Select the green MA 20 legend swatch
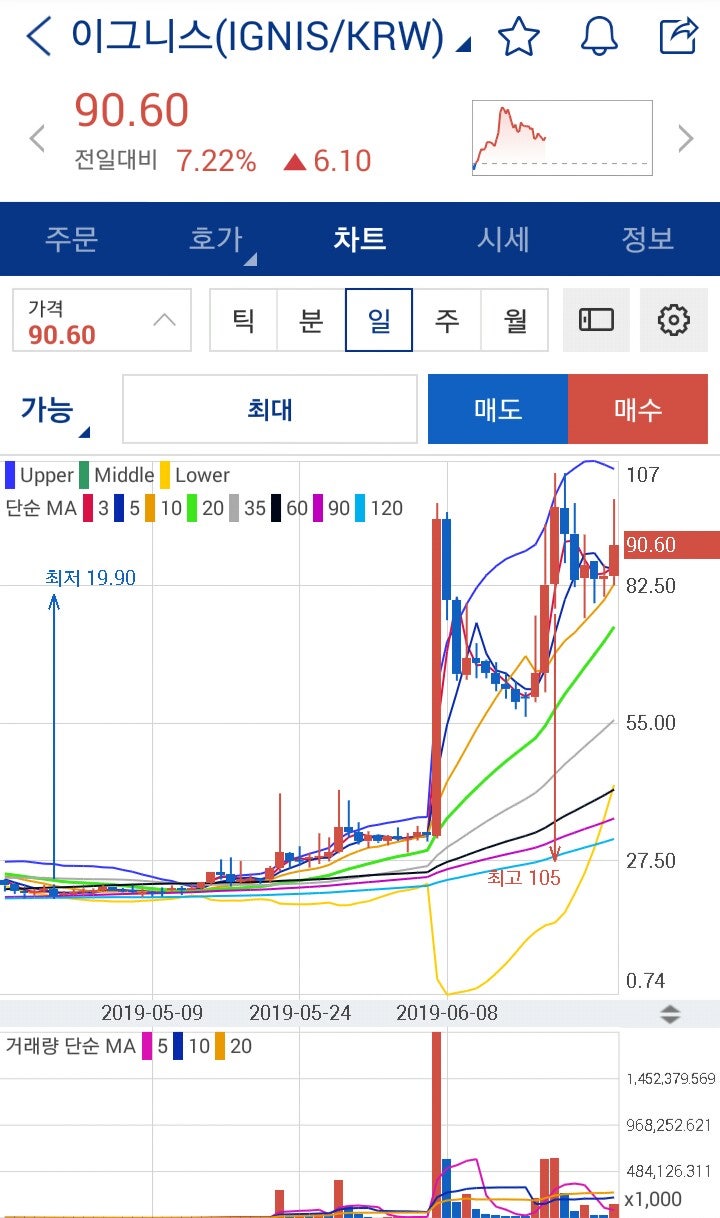Image resolution: width=720 pixels, height=1218 pixels. [x=193, y=509]
